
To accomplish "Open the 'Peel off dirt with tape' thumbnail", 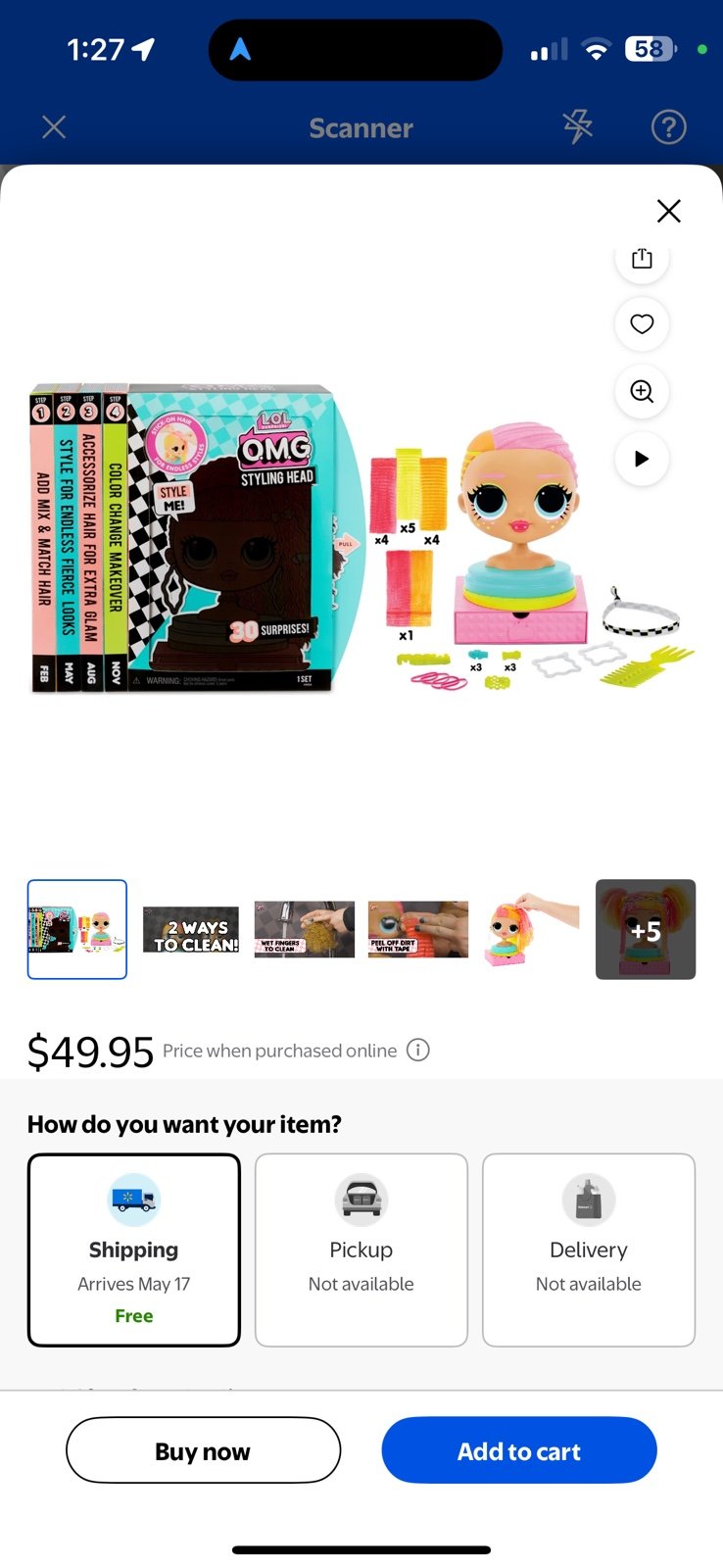I will (417, 930).
